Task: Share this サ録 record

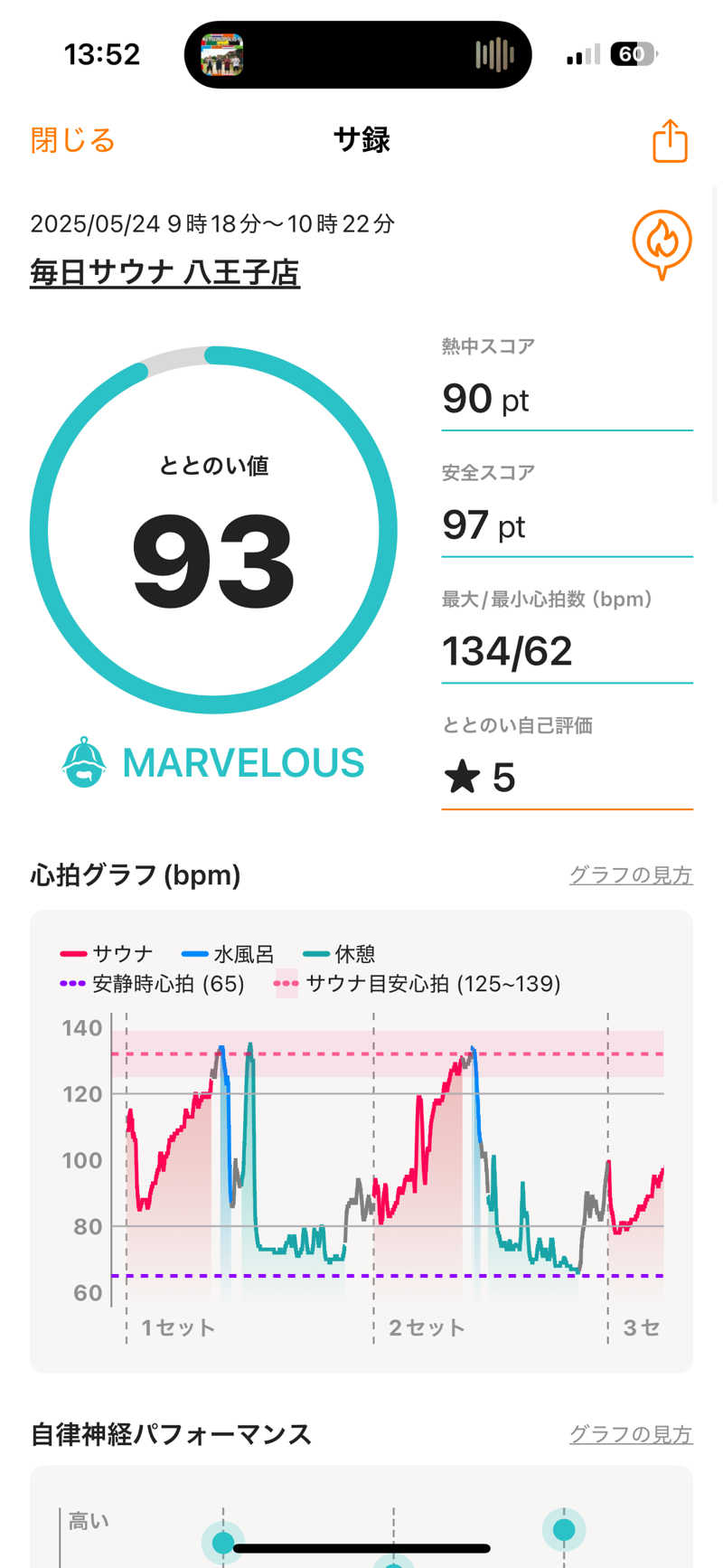Action: point(670,141)
